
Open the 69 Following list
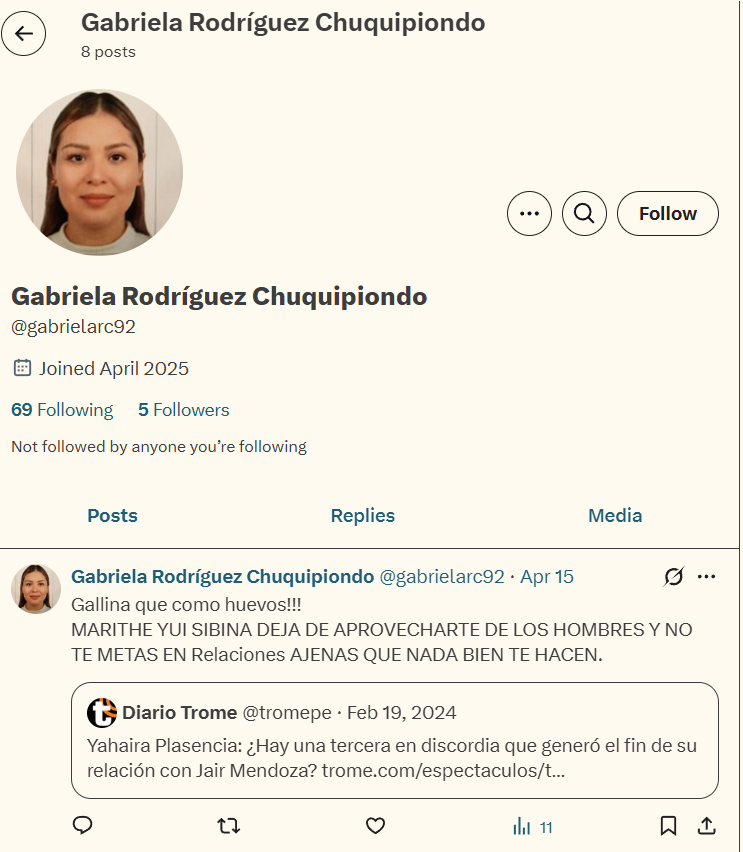click(62, 410)
